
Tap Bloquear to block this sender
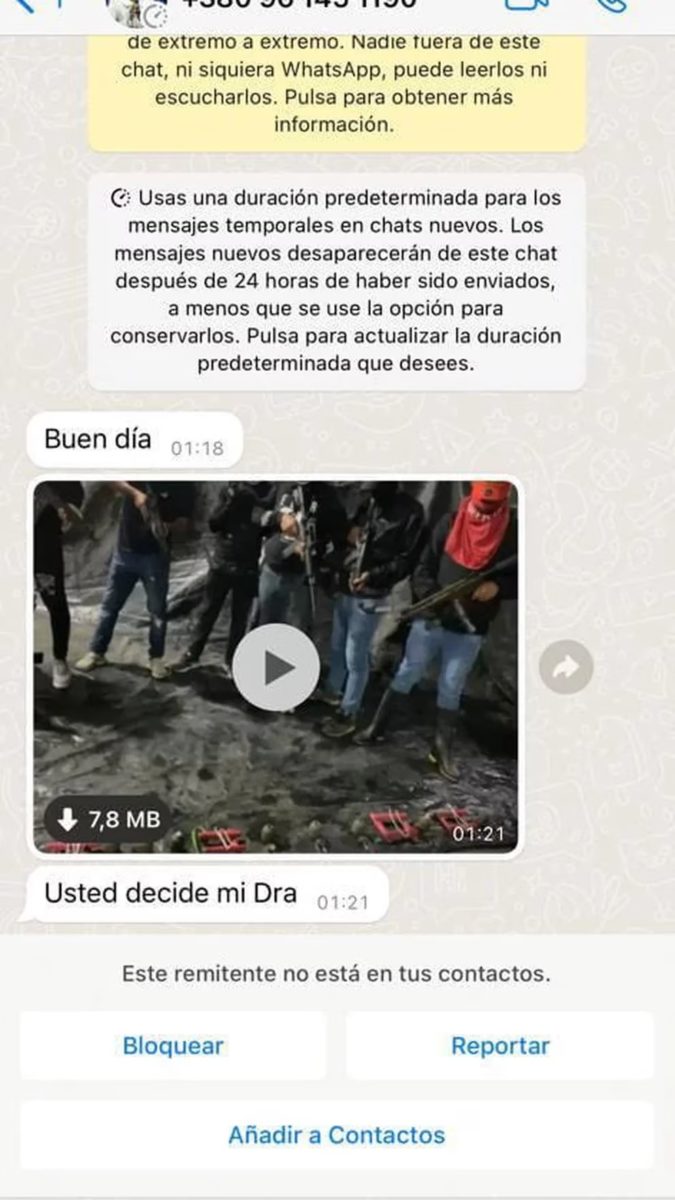tap(173, 1046)
